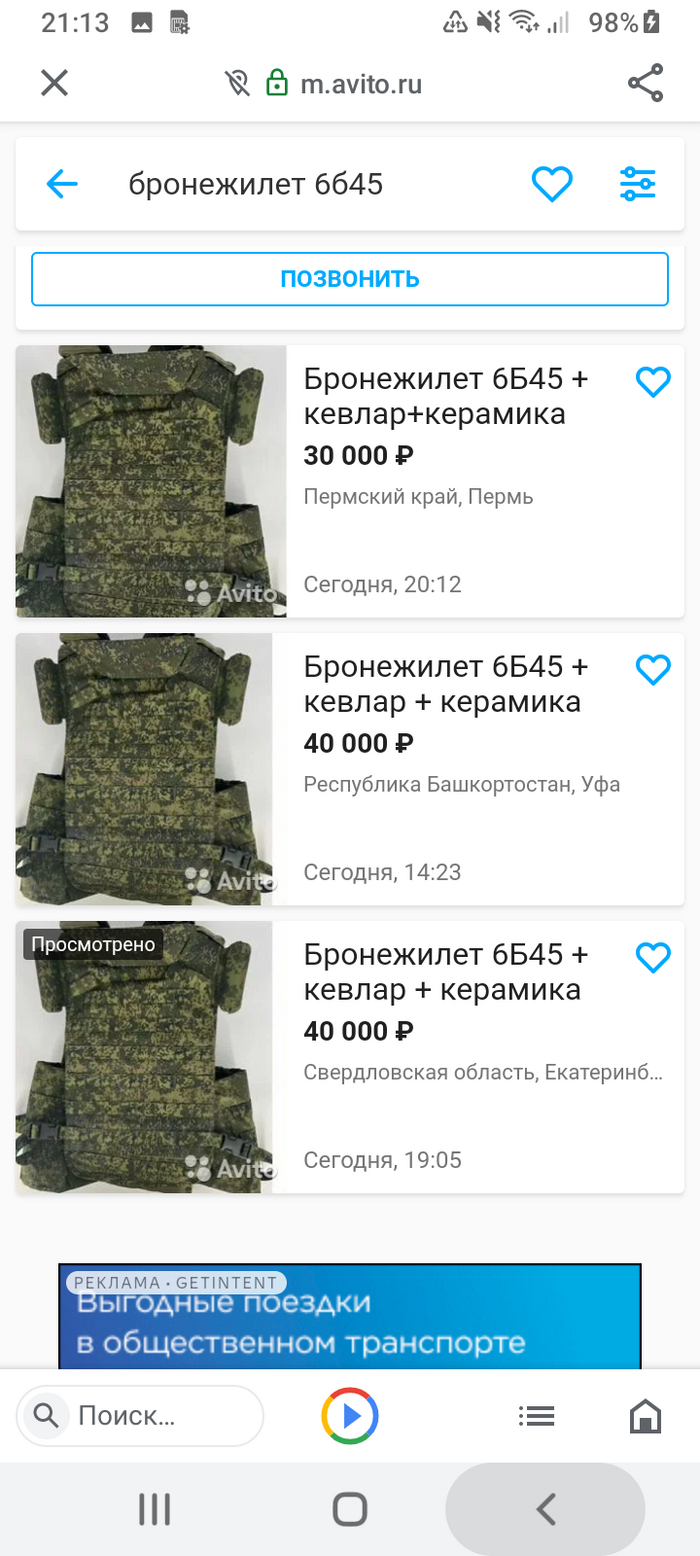This screenshot has width=700, height=1556.
Task: Favorite the listing from Уфа
Action: [x=653, y=670]
